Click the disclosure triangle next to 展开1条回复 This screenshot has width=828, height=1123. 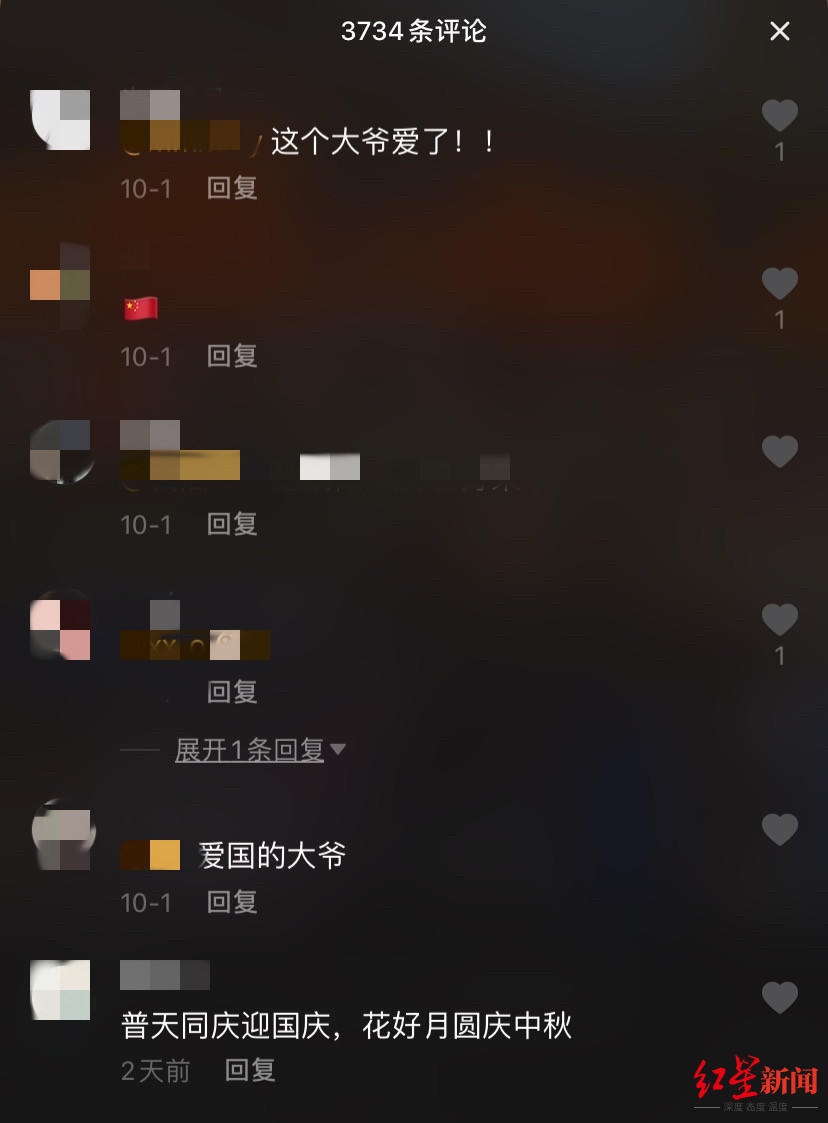click(340, 750)
